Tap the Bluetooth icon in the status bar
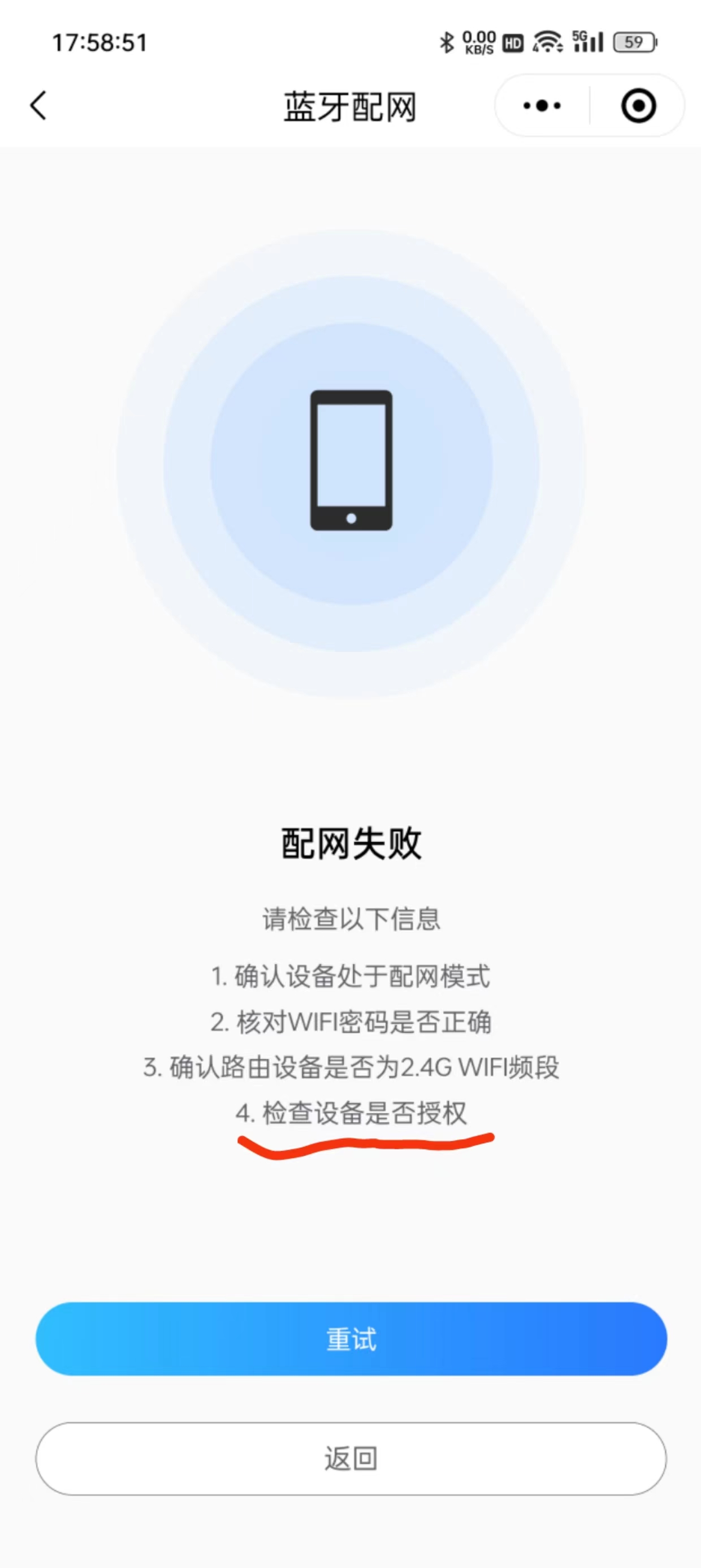Viewport: 701px width, 1568px height. [446, 42]
